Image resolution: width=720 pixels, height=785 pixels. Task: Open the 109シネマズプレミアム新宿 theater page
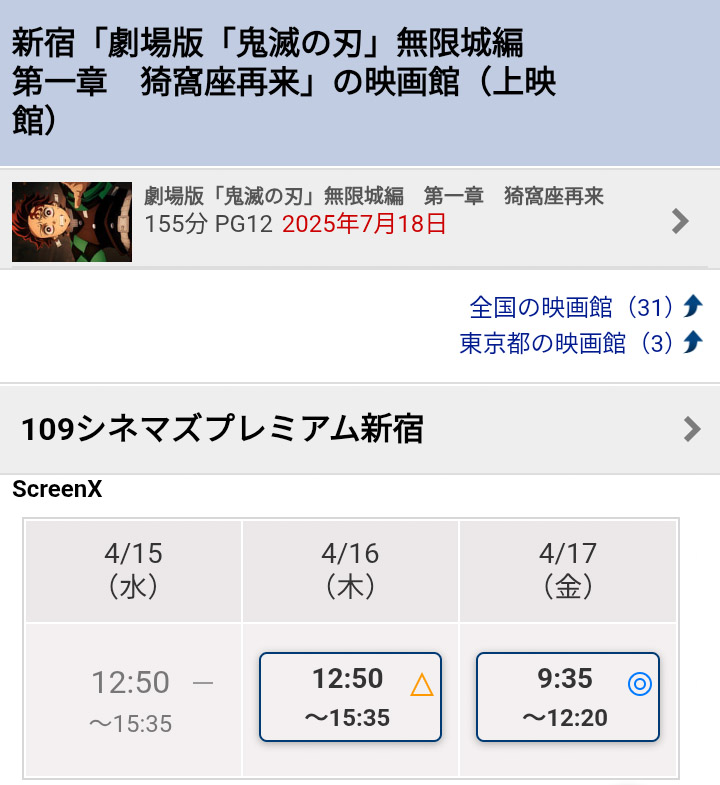coord(360,430)
